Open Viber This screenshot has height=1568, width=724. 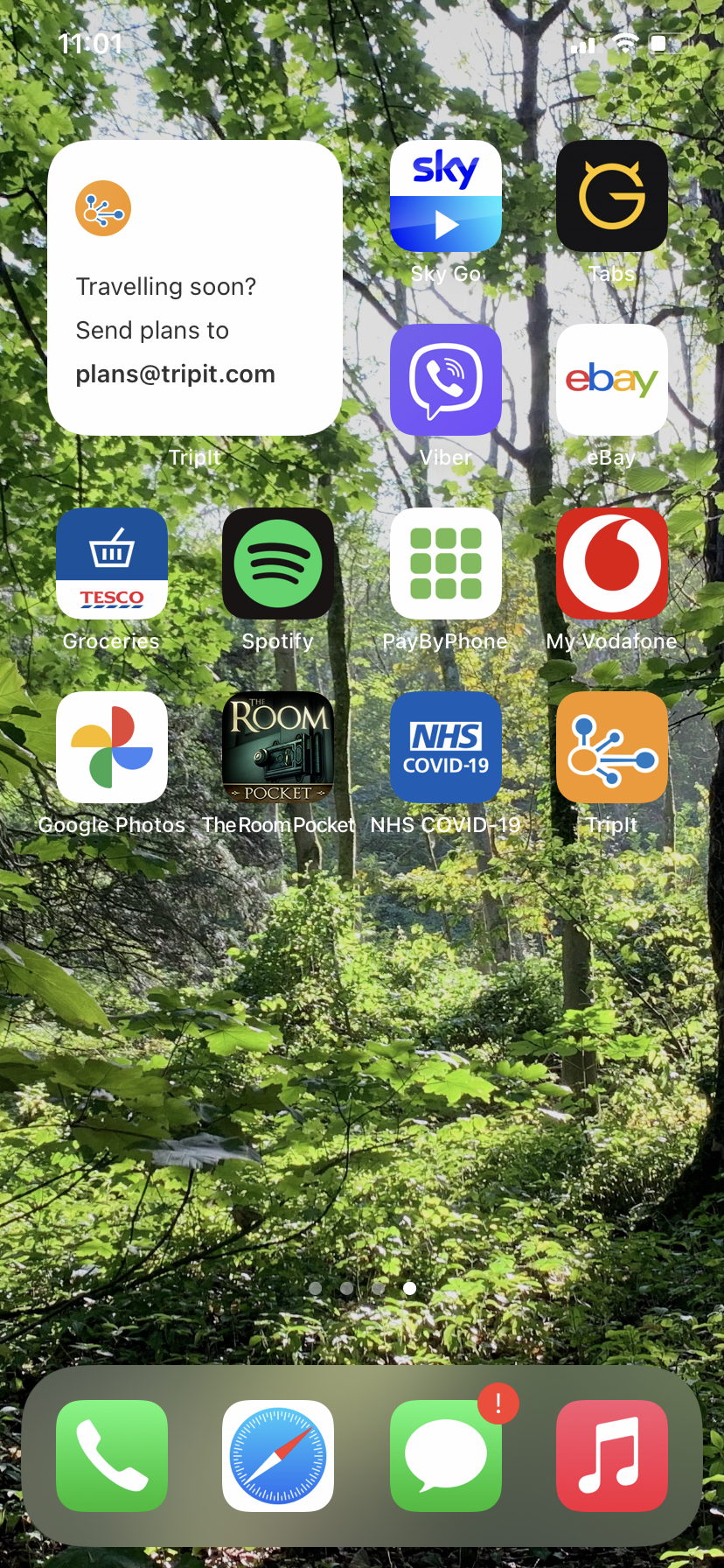(446, 380)
